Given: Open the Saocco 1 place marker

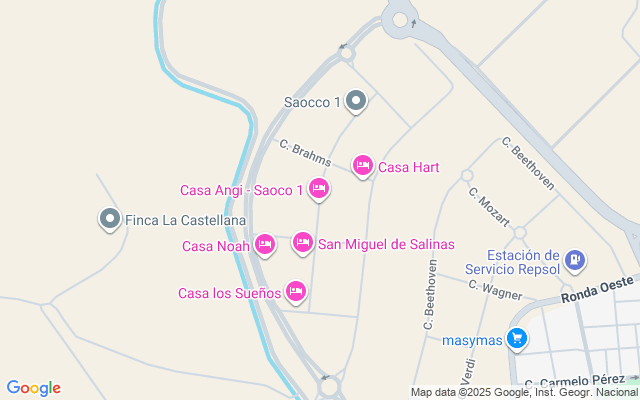Looking at the screenshot, I should [356, 101].
